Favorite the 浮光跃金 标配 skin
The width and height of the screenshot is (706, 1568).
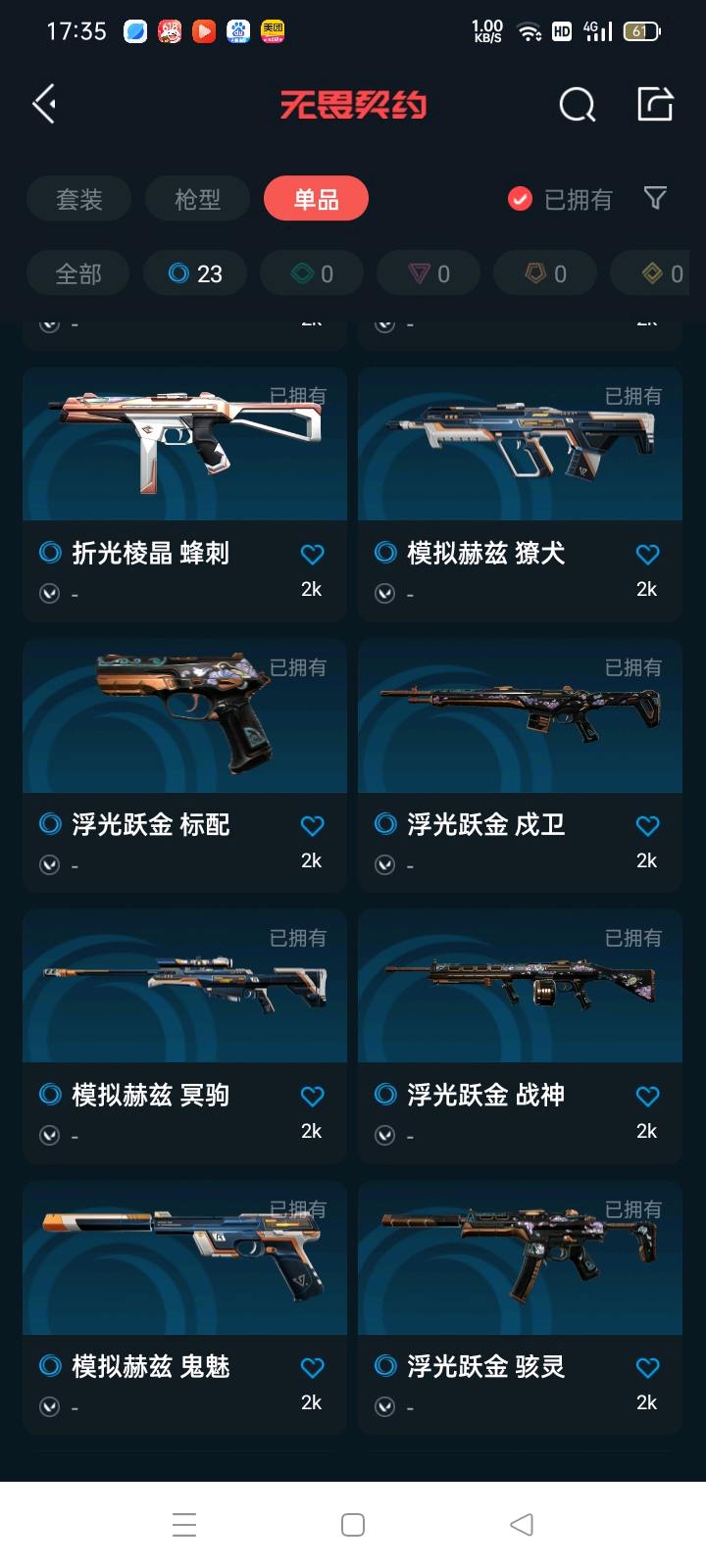click(312, 826)
